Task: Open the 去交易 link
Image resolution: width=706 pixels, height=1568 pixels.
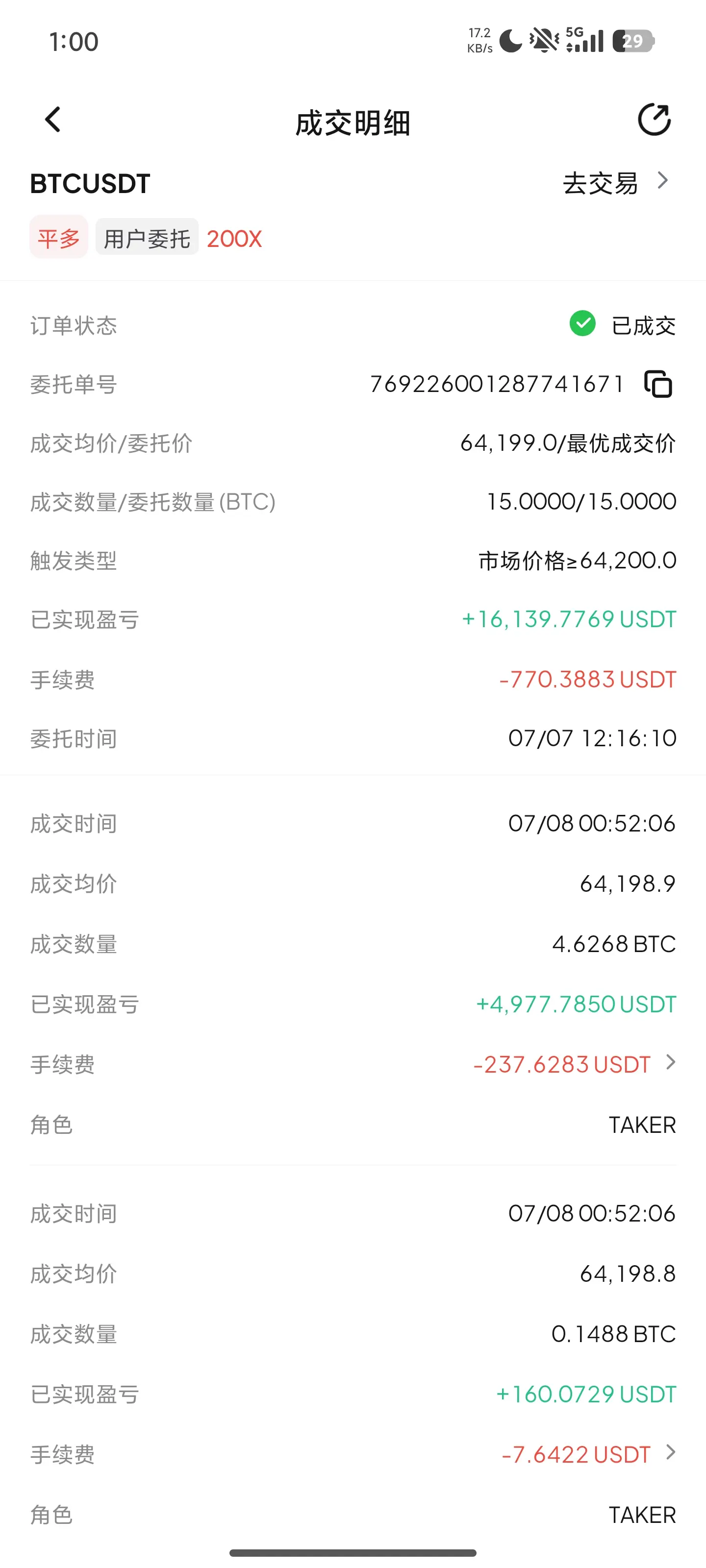Action: [x=616, y=183]
